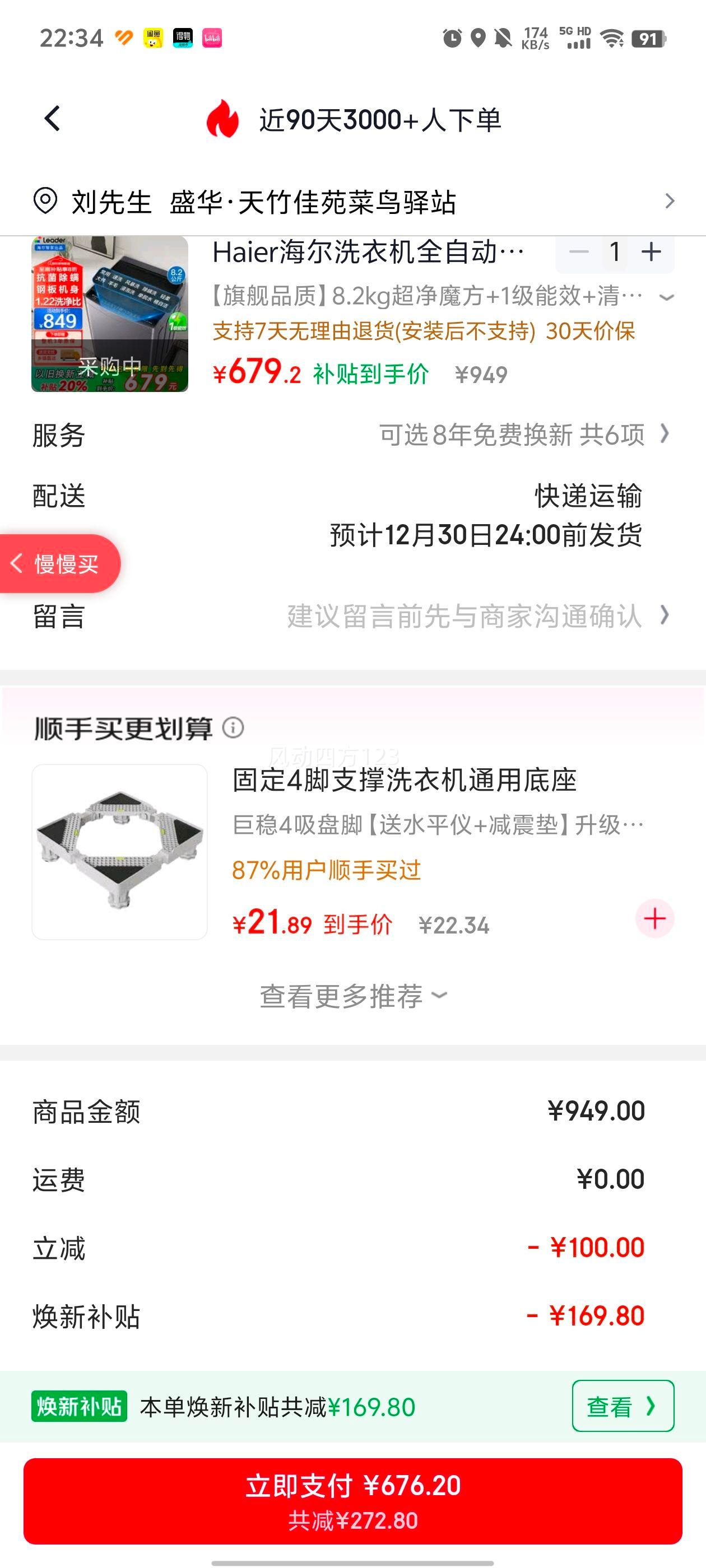The image size is (706, 1568).
Task: Open delivery address details via right chevron
Action: (670, 201)
